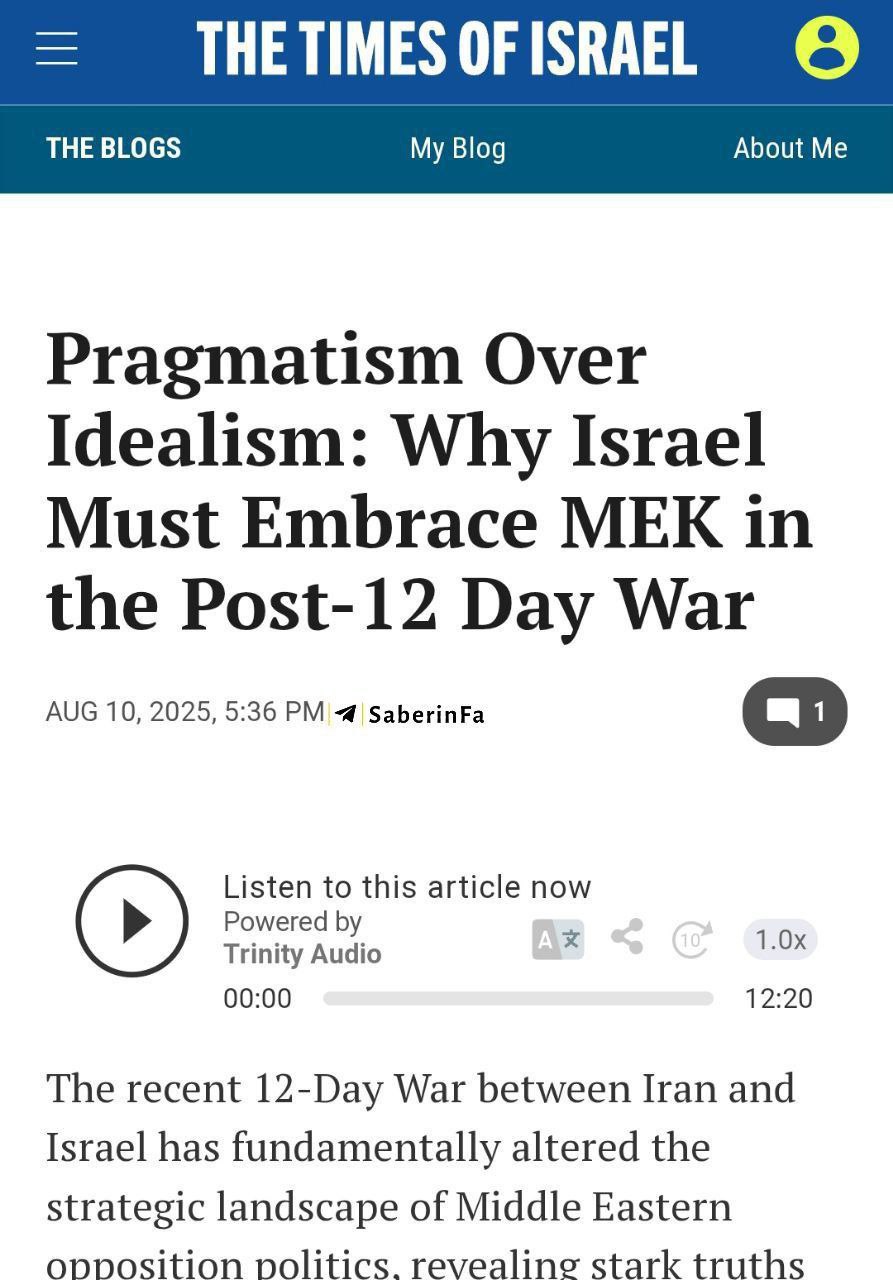The height and width of the screenshot is (1280, 893).
Task: Open the About Me page
Action: pyautogui.click(x=789, y=148)
